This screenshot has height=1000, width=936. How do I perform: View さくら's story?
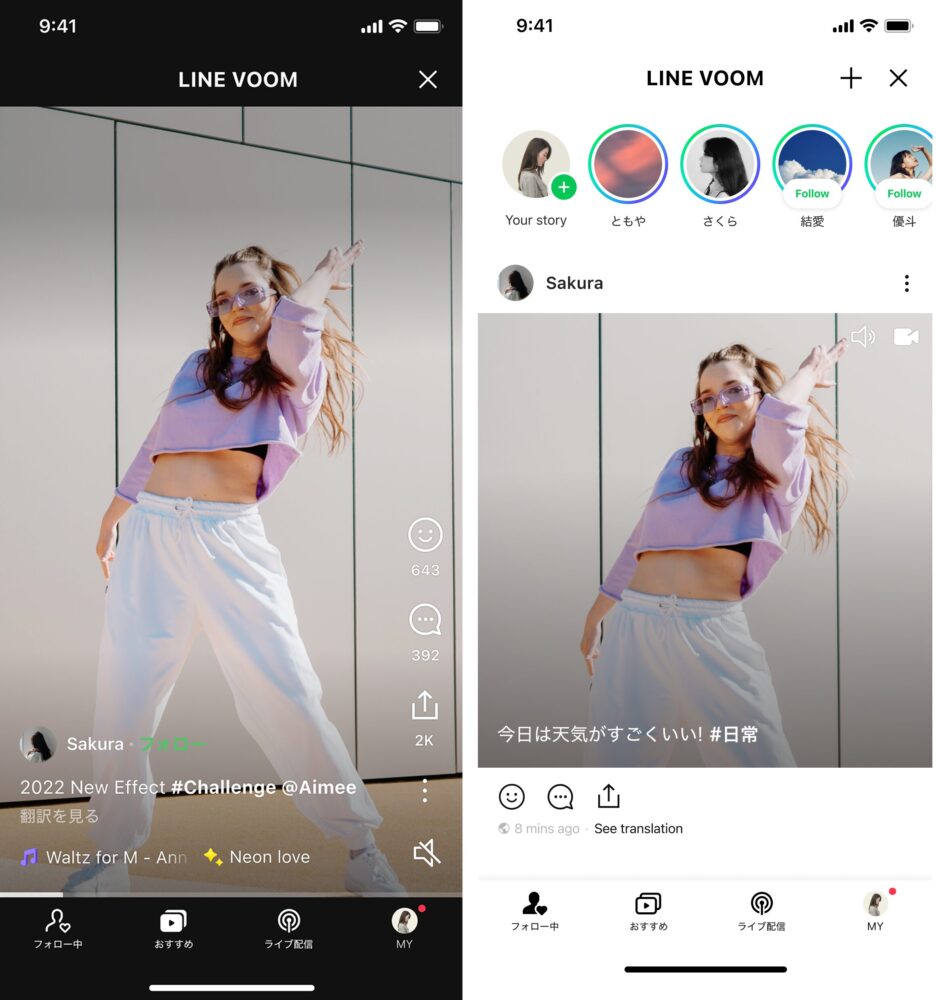720,166
